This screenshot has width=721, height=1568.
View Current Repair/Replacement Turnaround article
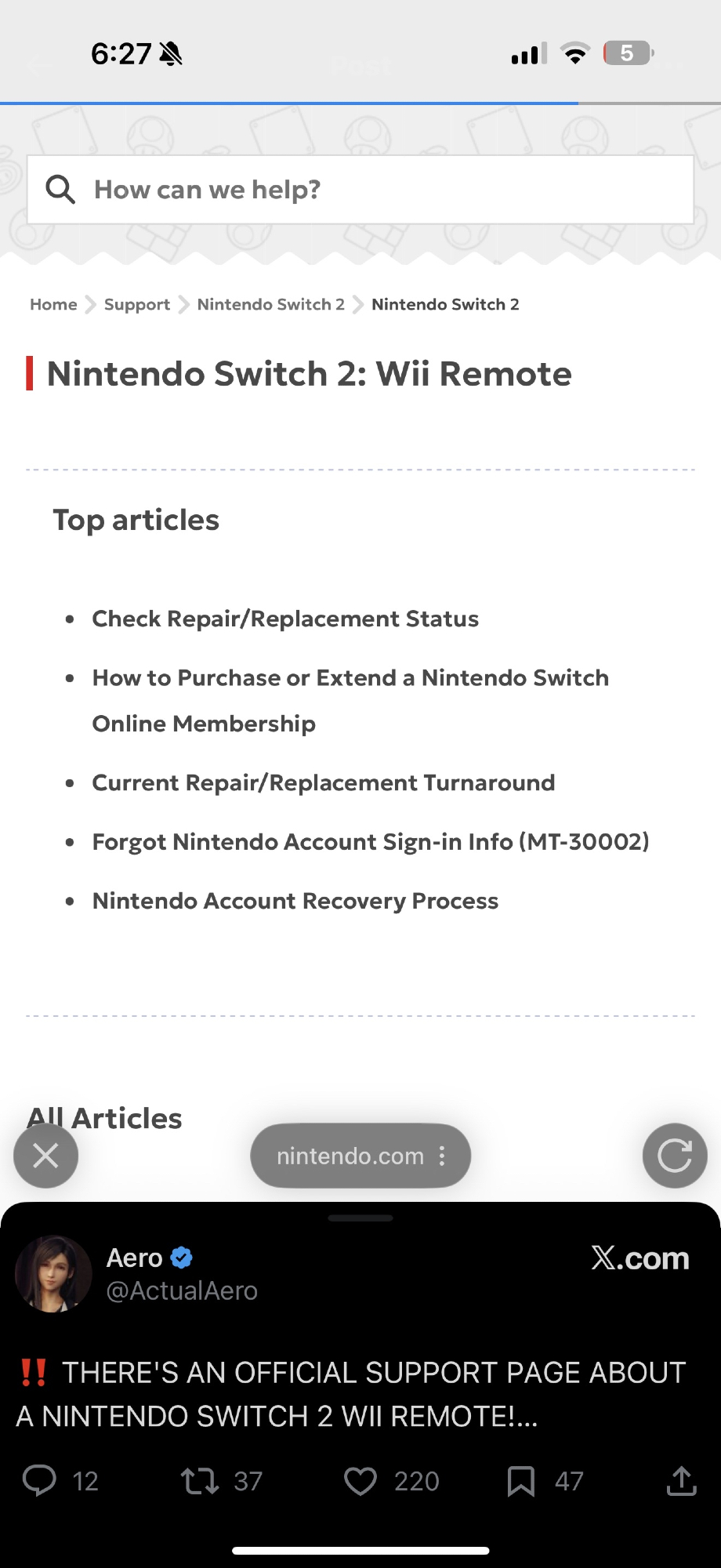323,782
